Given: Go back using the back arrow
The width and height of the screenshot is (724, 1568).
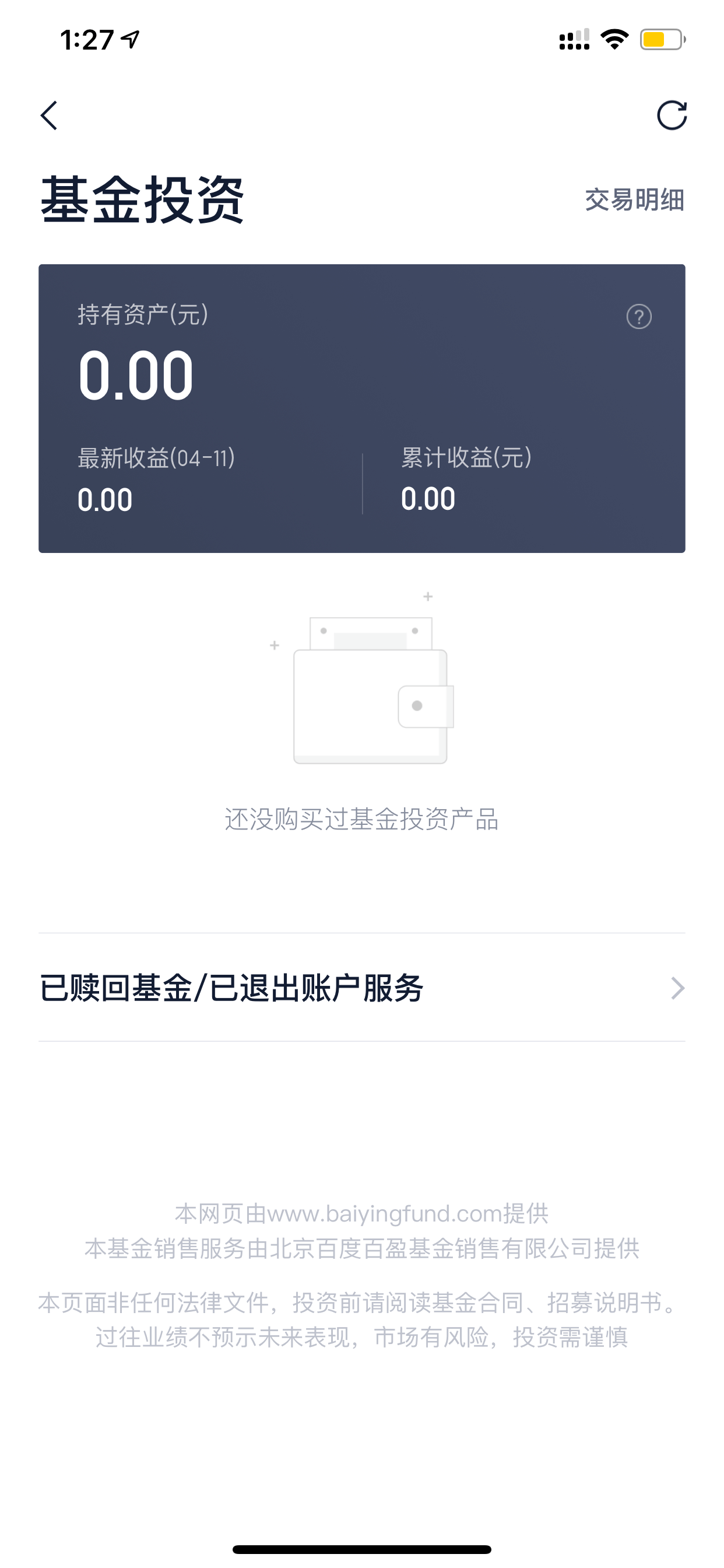Looking at the screenshot, I should pyautogui.click(x=48, y=116).
